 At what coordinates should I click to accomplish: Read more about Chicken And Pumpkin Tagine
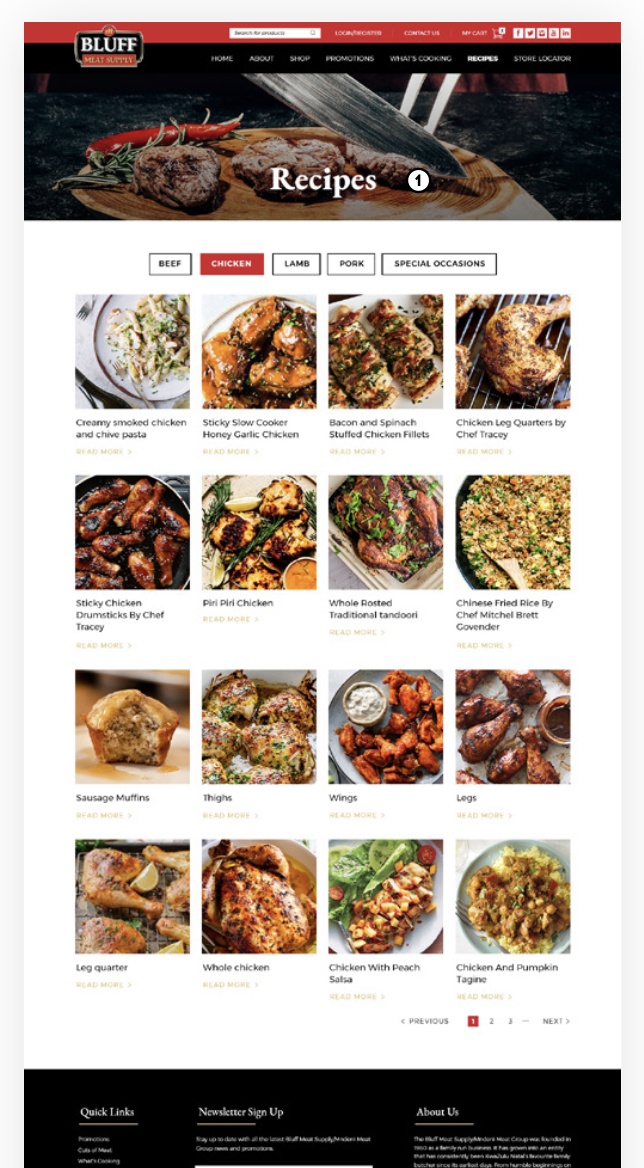point(485,997)
